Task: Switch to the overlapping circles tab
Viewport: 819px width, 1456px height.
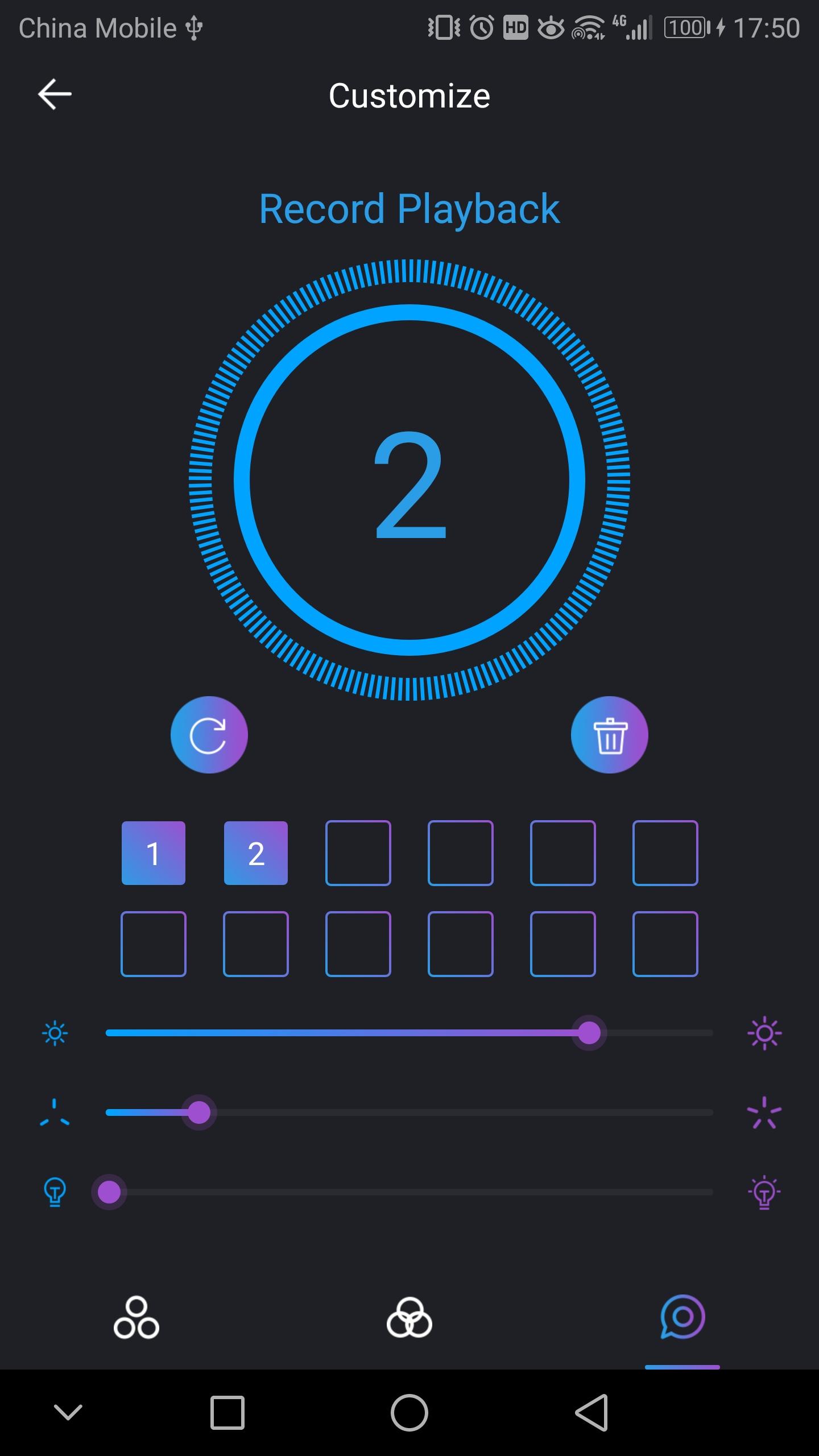Action: (409, 1317)
